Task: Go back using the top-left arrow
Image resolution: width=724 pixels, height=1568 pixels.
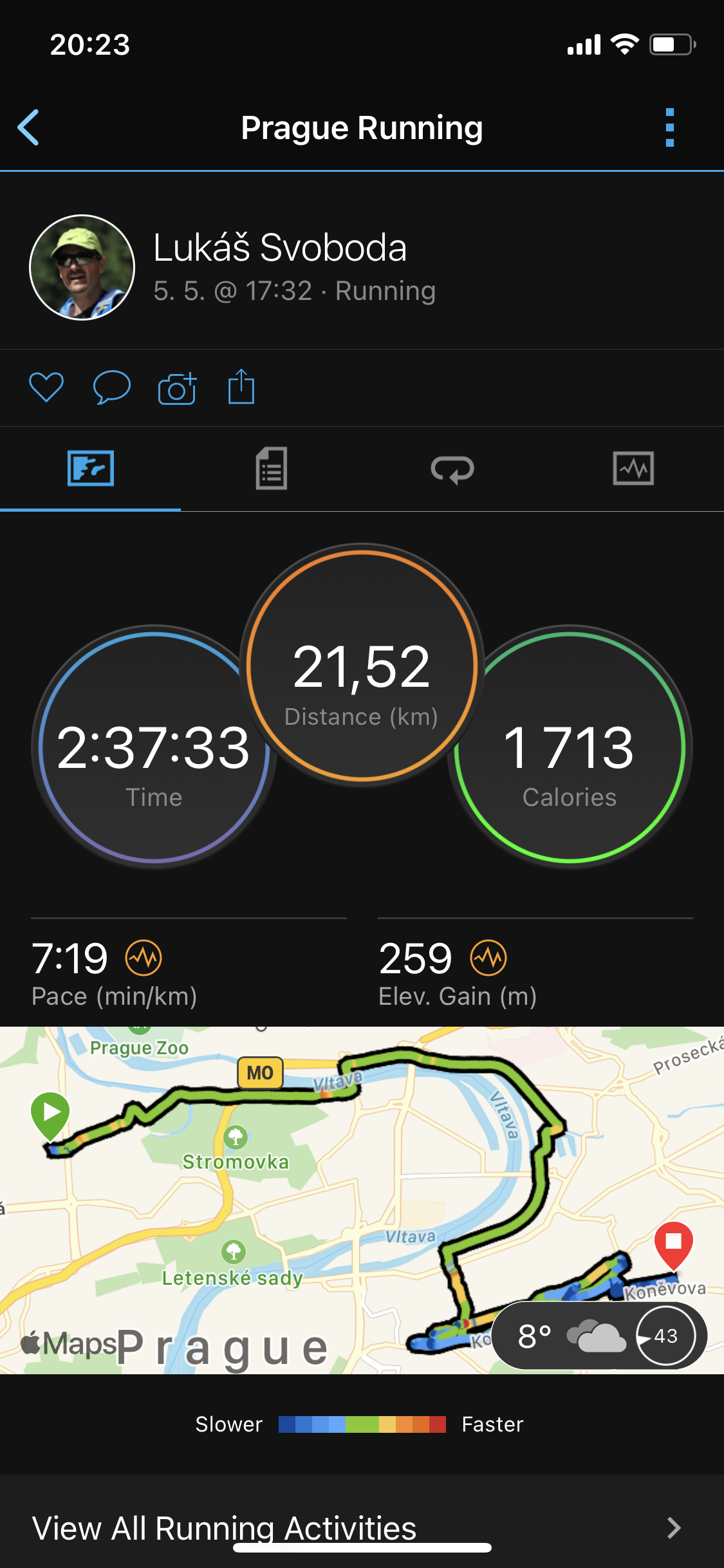Action: (28, 127)
